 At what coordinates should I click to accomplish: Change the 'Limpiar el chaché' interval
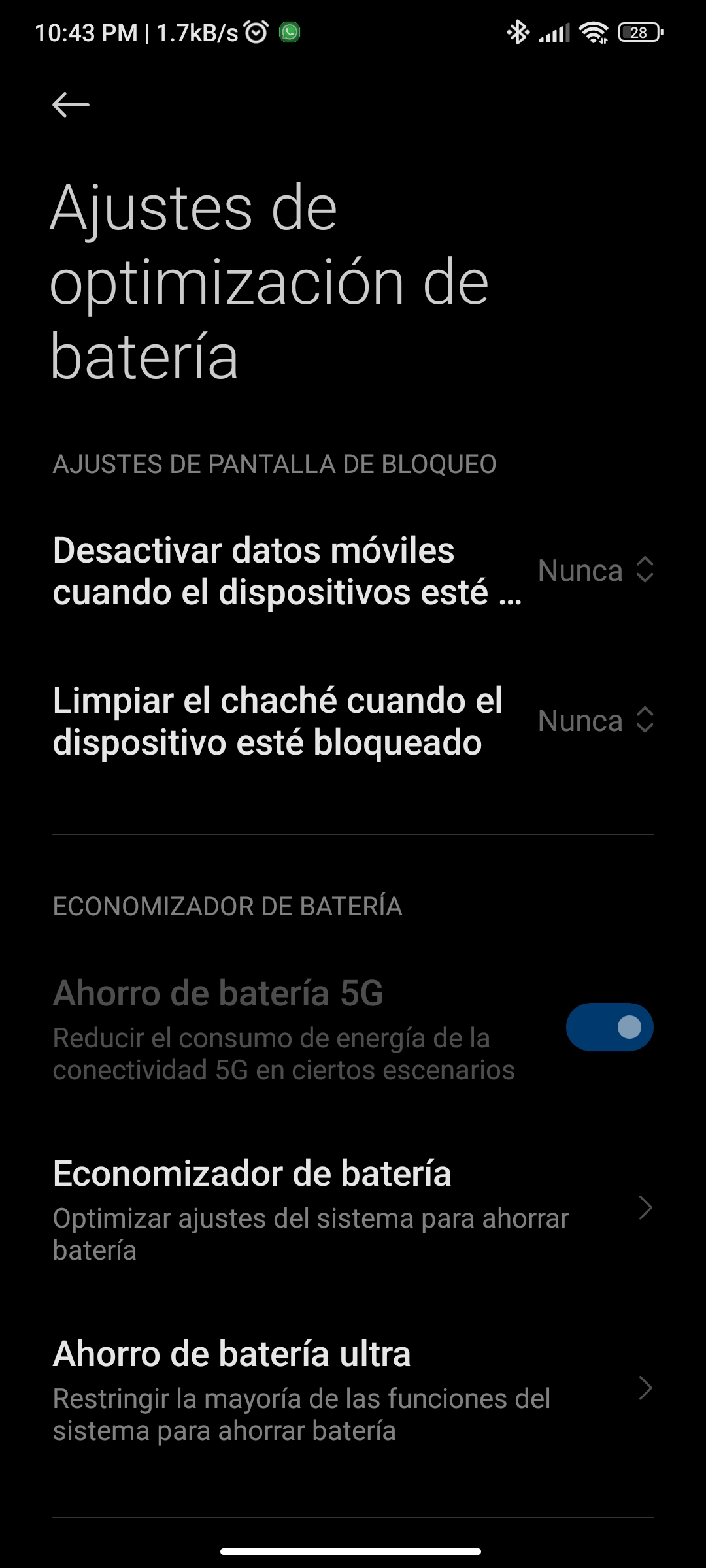coord(595,721)
